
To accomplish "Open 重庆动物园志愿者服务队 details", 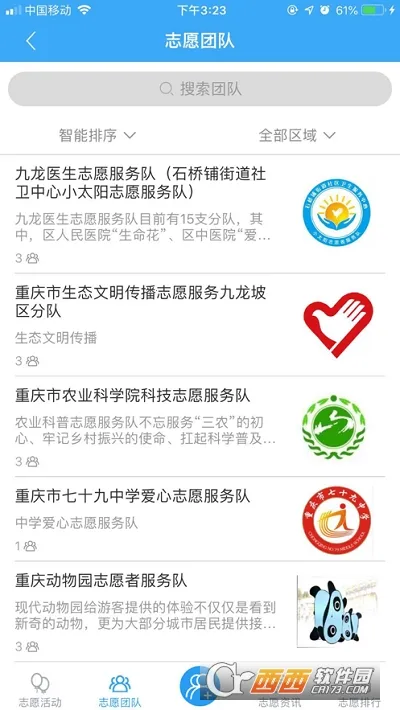I will click(200, 611).
